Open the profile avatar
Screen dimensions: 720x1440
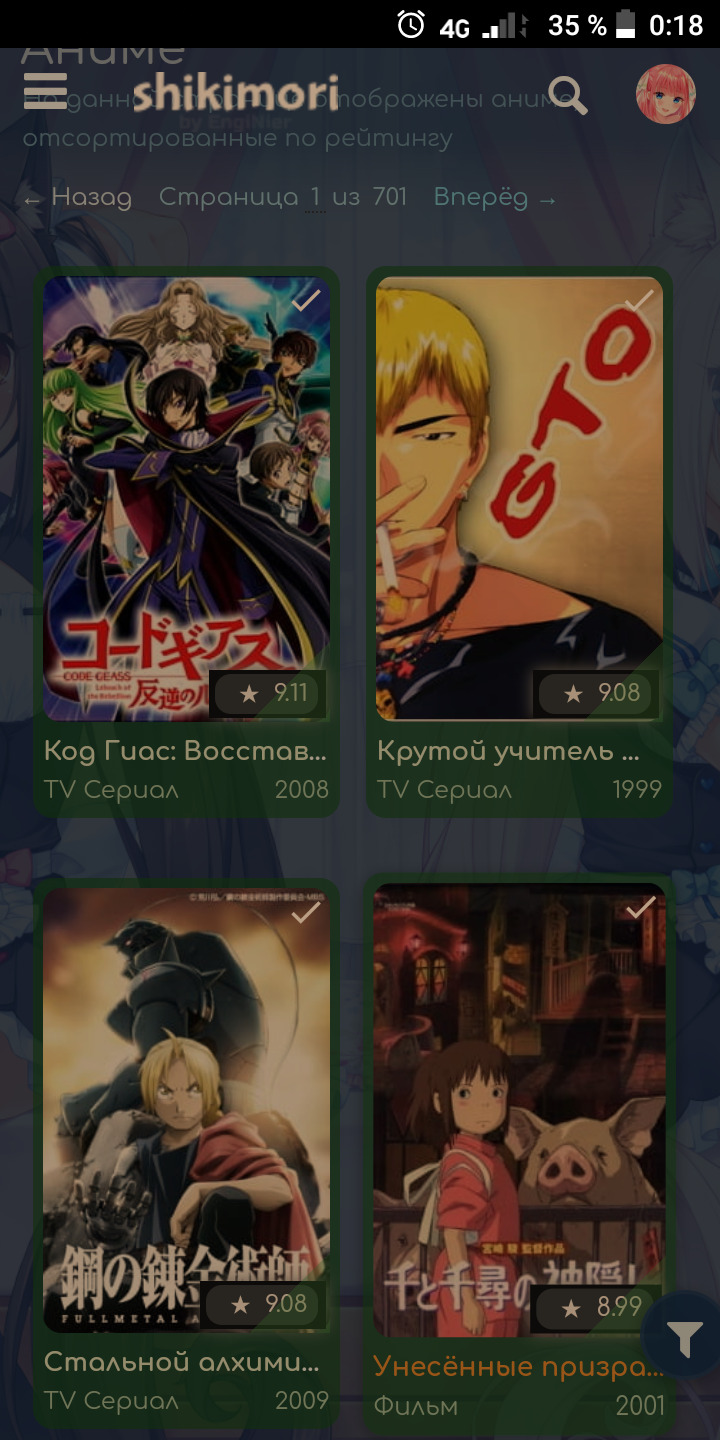[x=665, y=94]
